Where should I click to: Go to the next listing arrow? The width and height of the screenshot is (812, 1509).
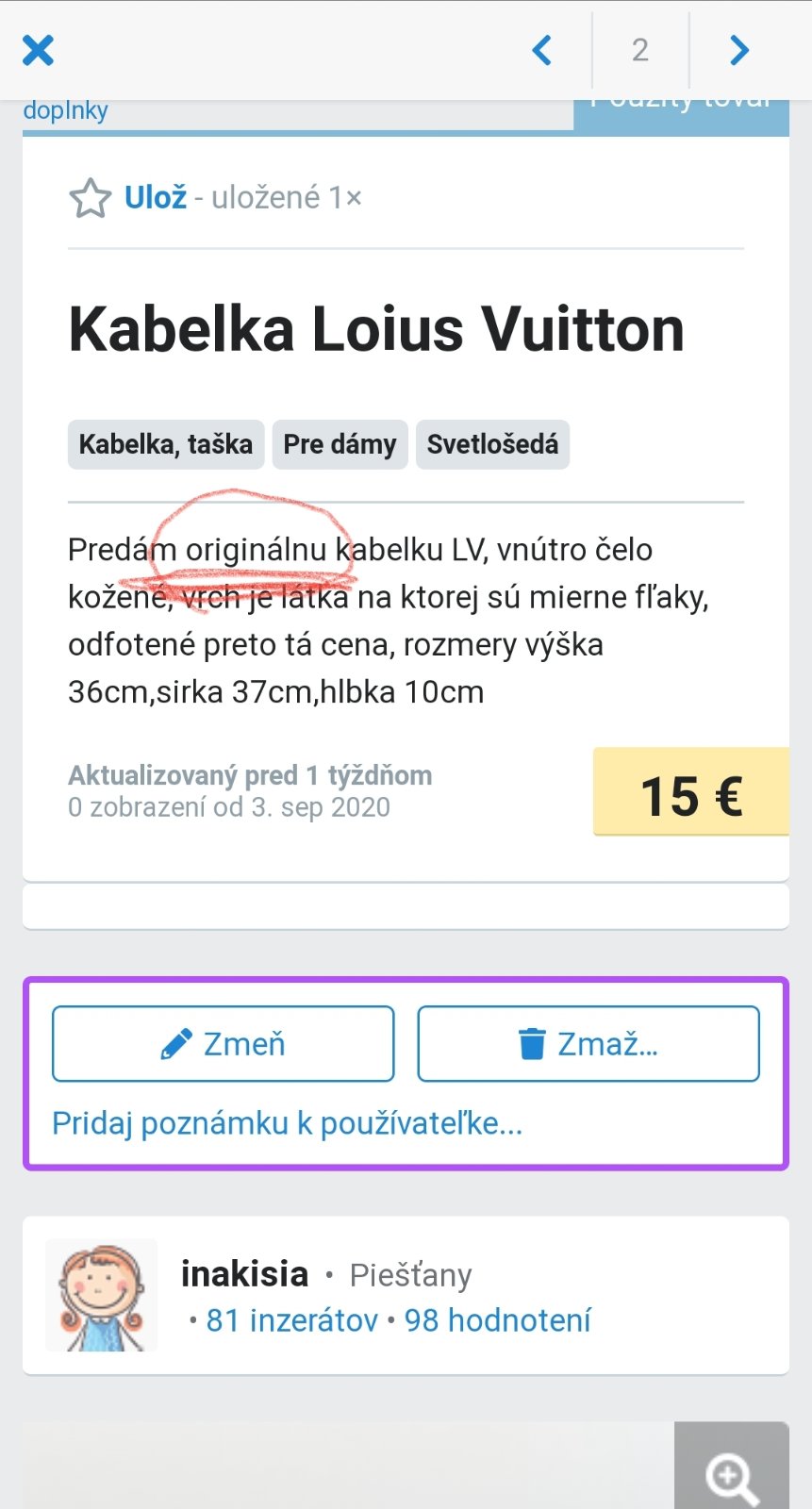[739, 50]
